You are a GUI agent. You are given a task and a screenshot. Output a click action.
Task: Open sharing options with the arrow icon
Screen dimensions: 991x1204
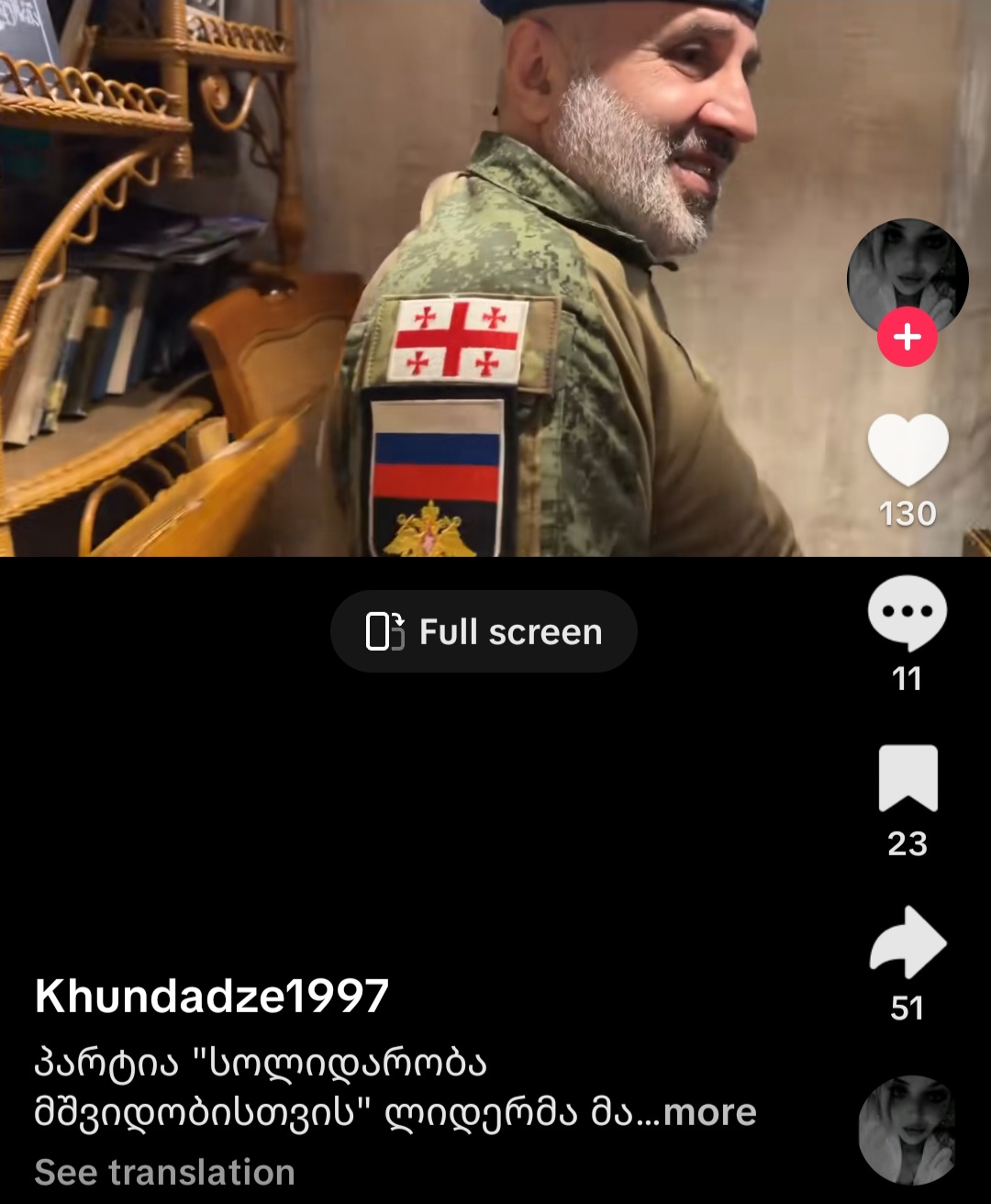point(909,945)
